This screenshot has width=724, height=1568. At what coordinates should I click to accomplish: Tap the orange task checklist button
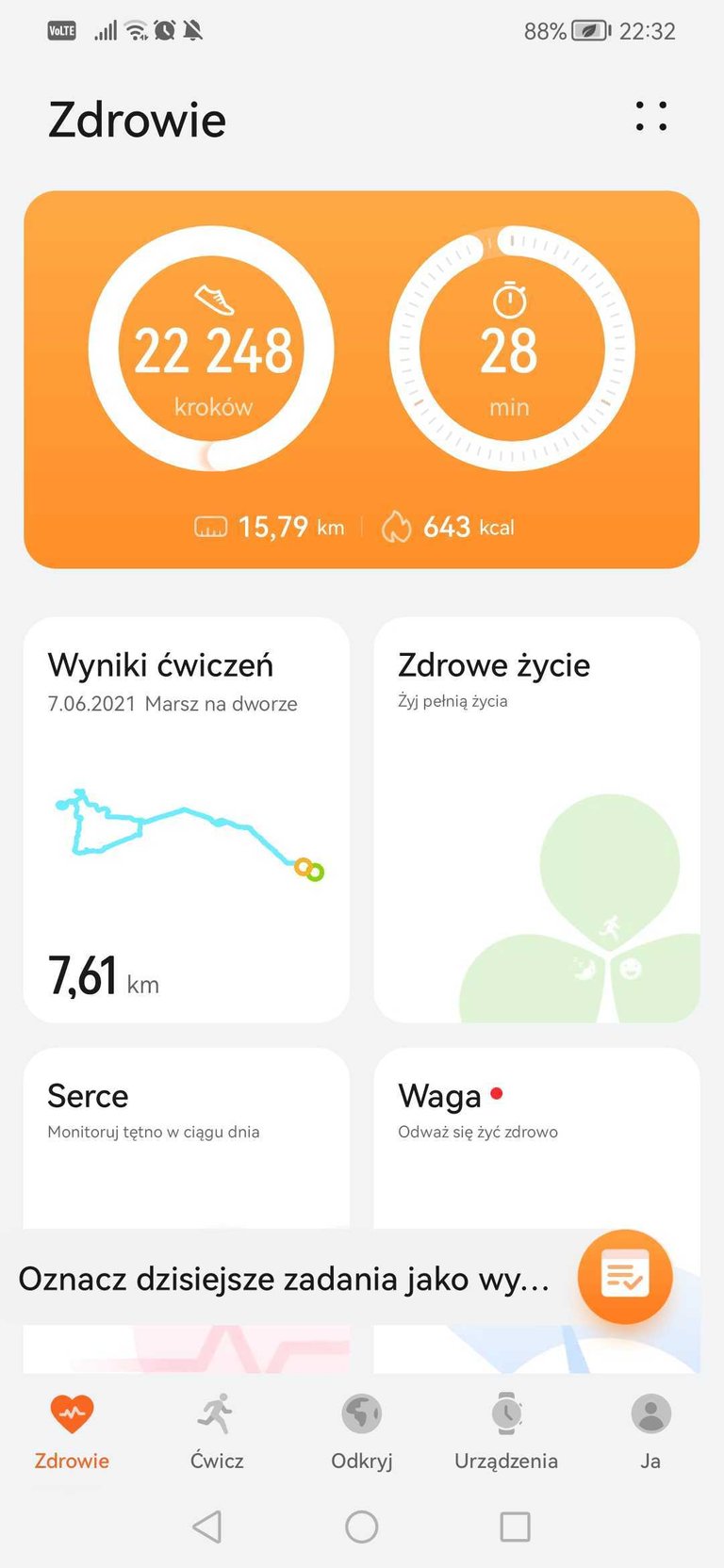coord(624,1277)
